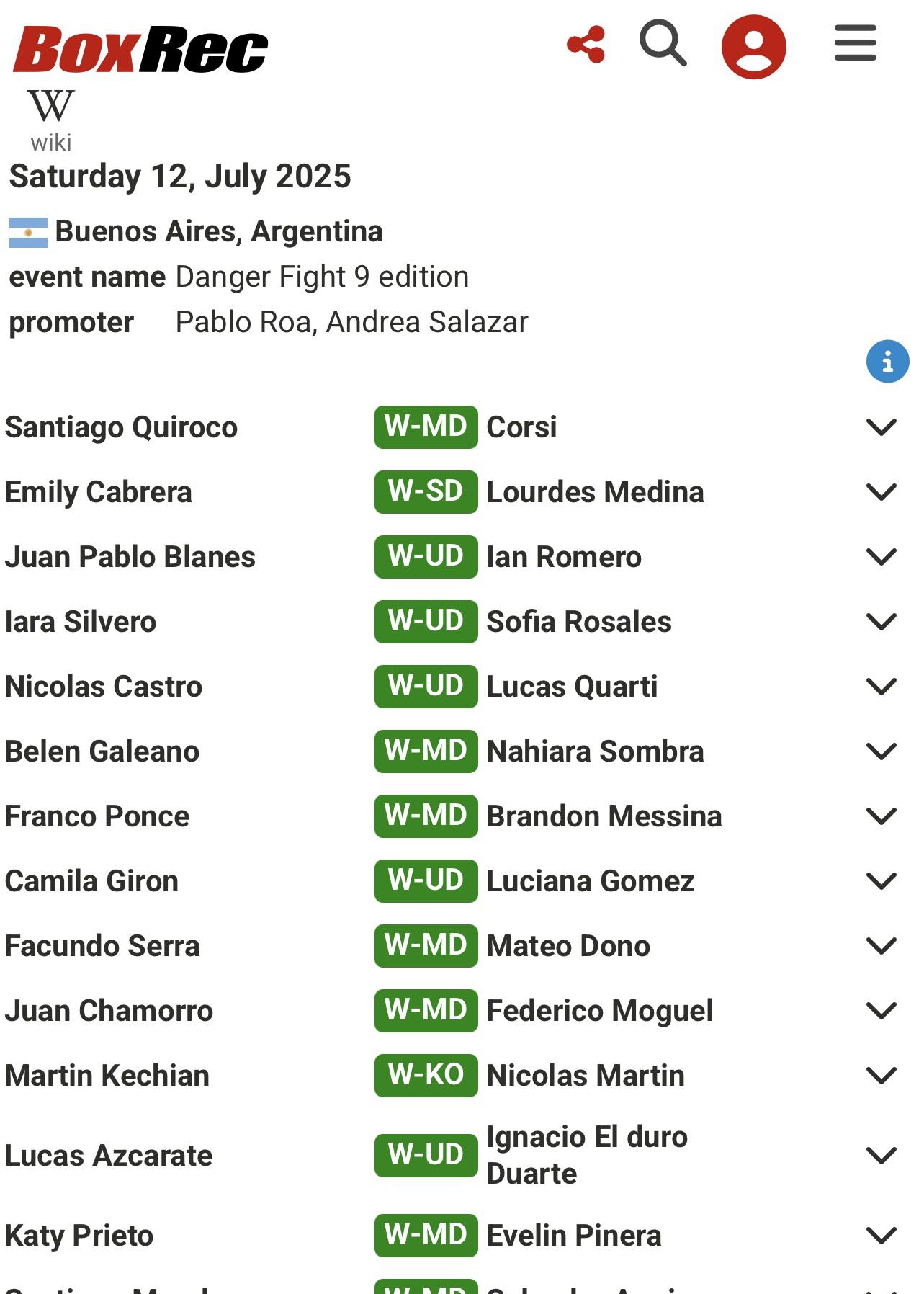This screenshot has width=924, height=1294.
Task: Open Nahiara Sombra's profile
Action: [595, 751]
